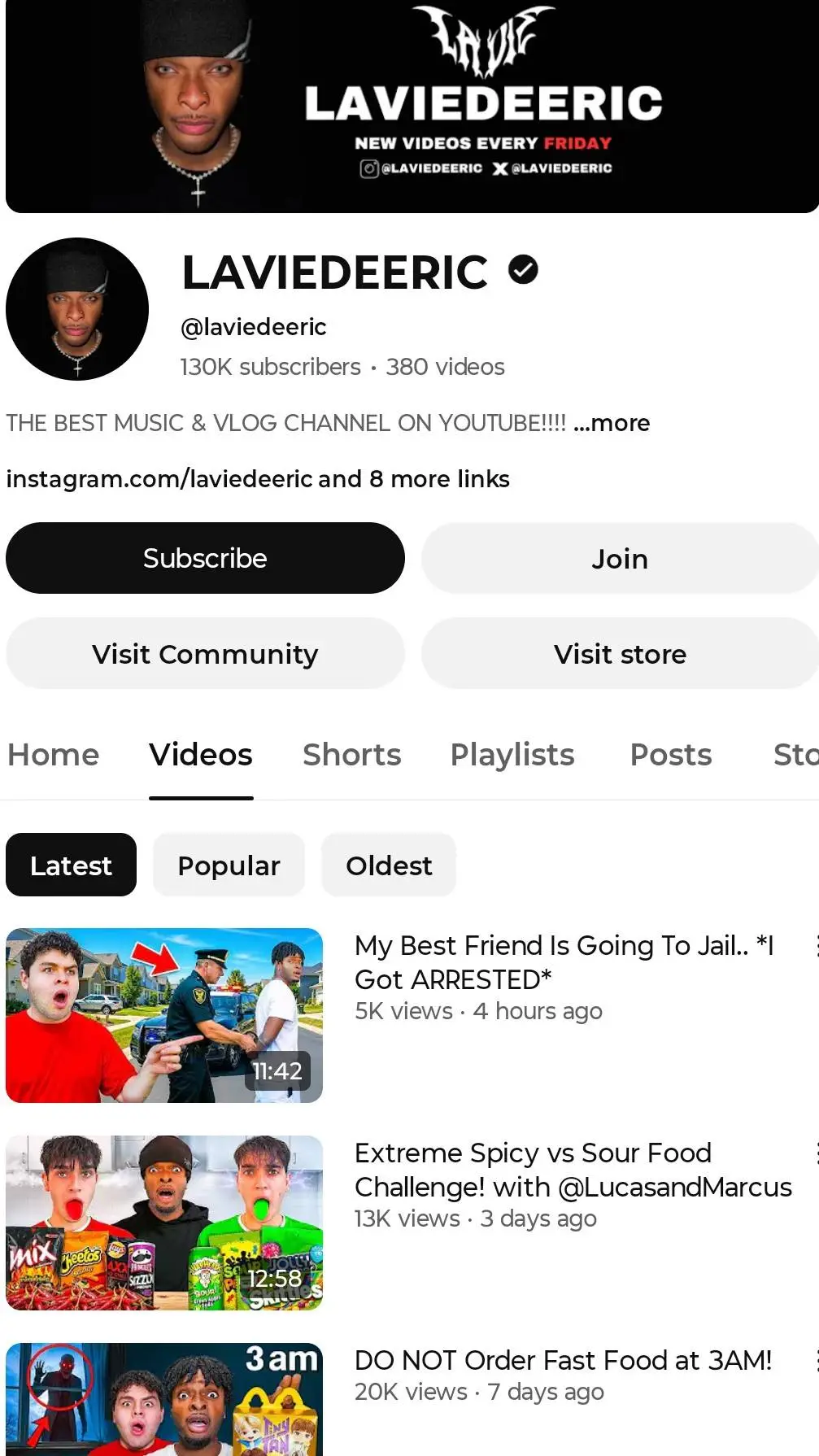Open options menu for the 3AM video
819x1456 pixels.
tap(813, 1360)
